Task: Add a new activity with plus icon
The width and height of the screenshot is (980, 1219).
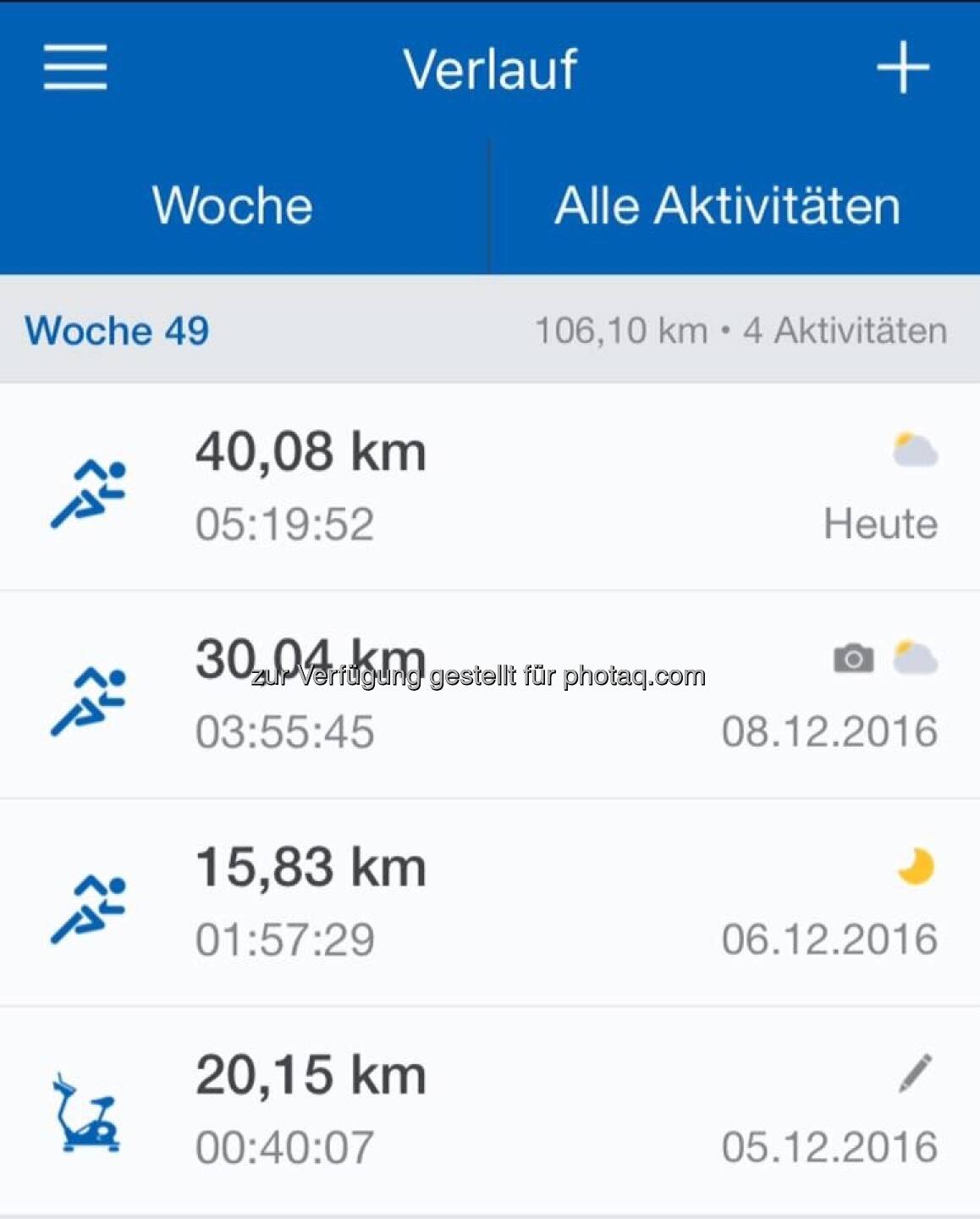Action: 902,68
